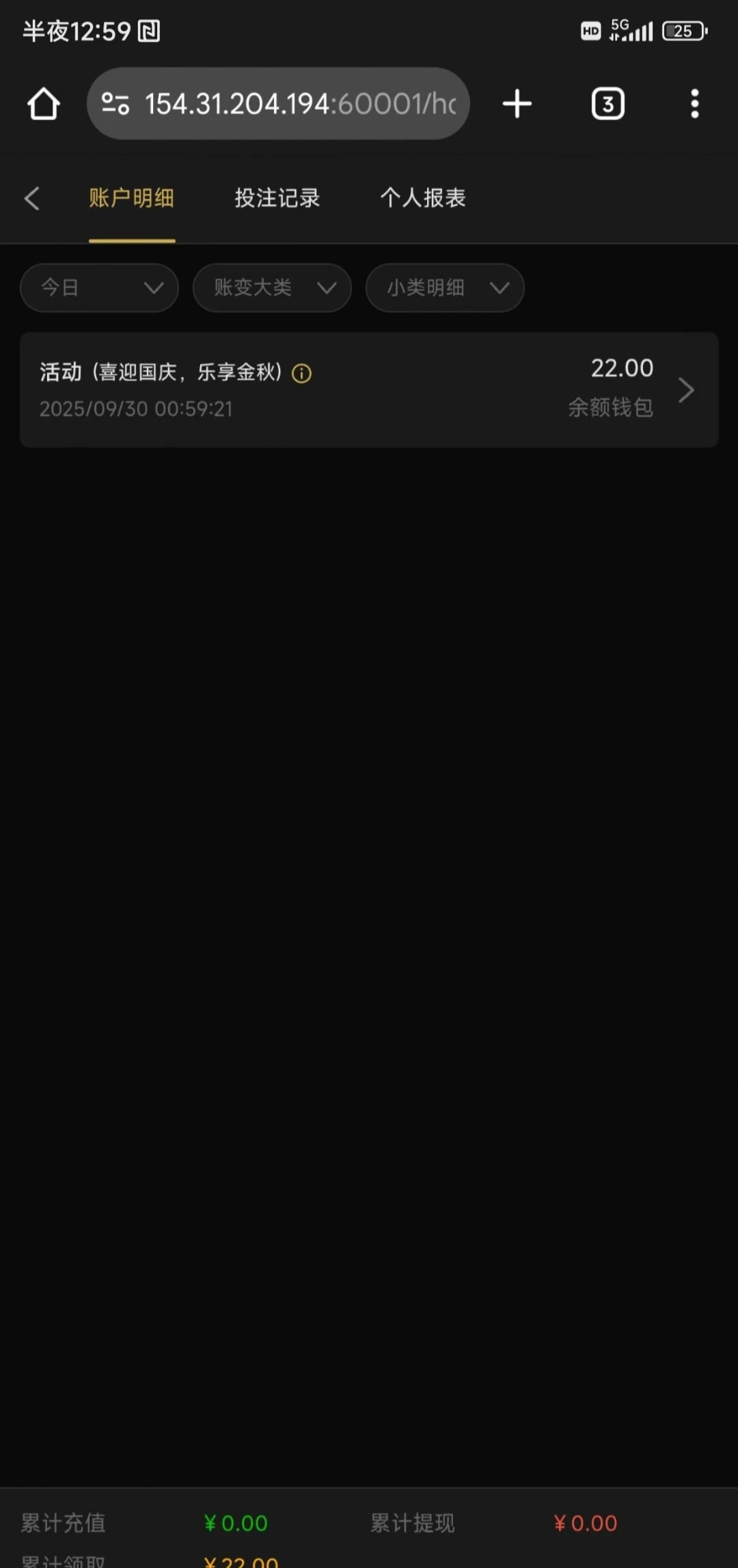Image resolution: width=738 pixels, height=1568 pixels.
Task: Open the browser overflow menu
Action: coord(694,104)
